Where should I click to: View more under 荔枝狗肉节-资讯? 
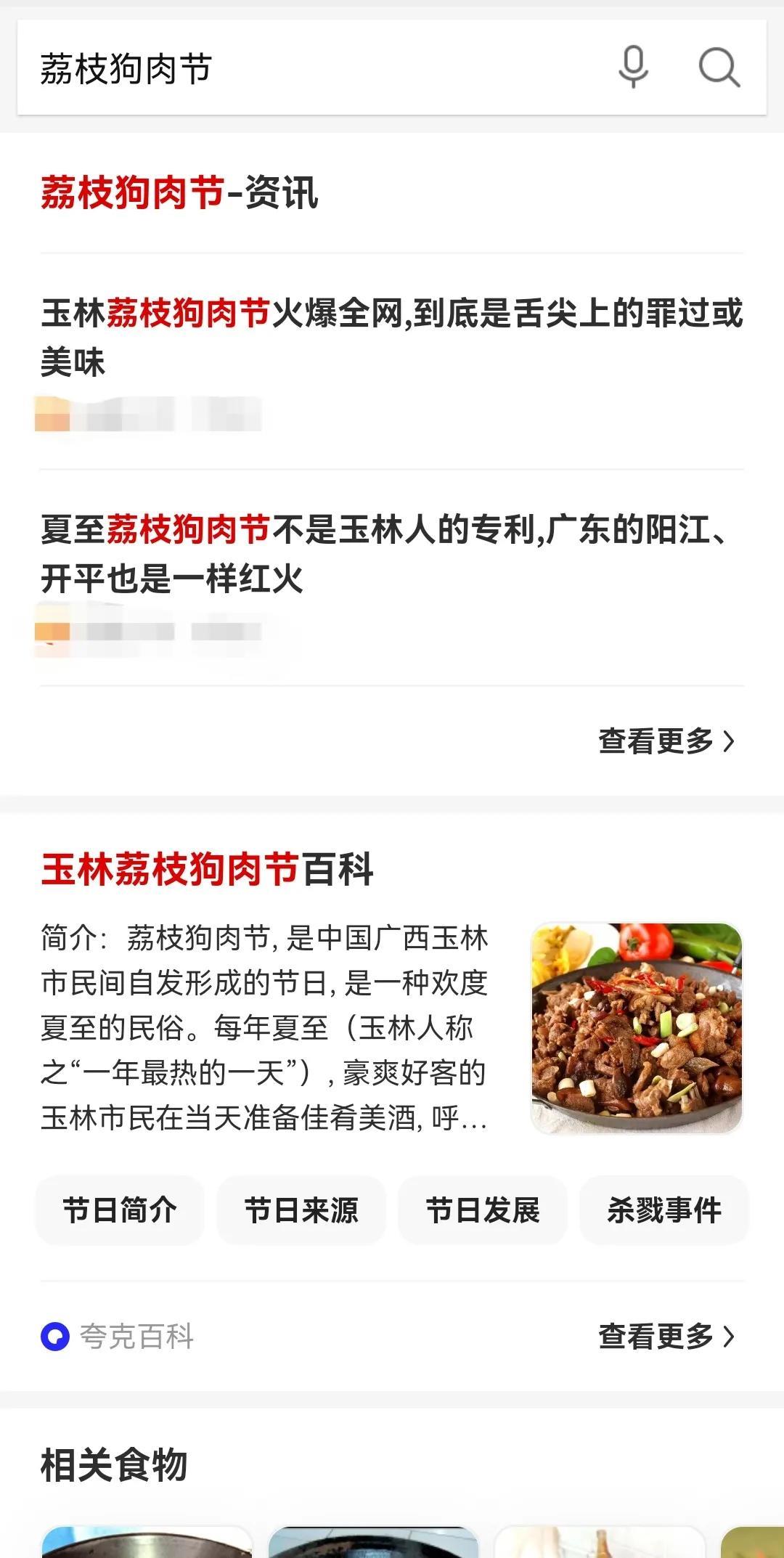point(666,741)
